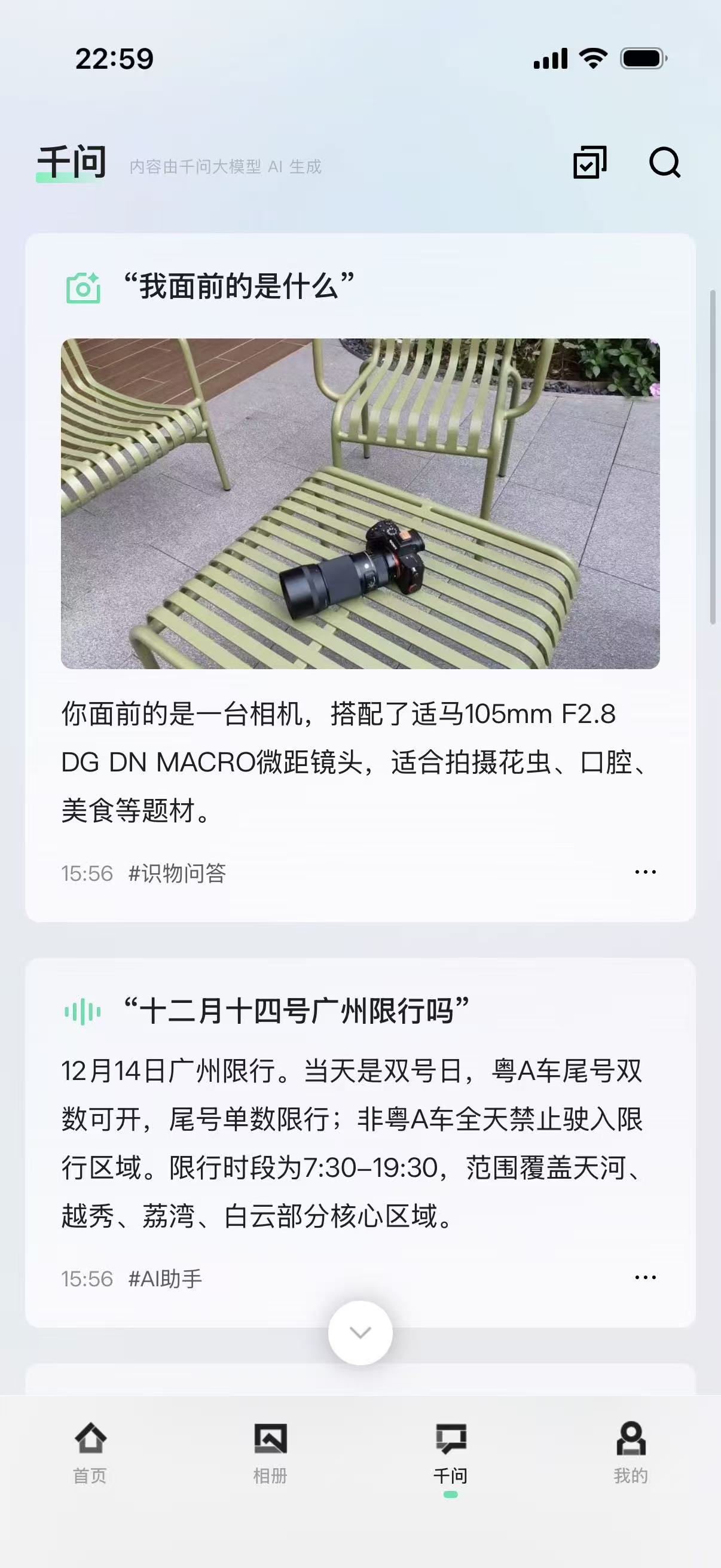Open the #识物问答 hashtag link
The height and width of the screenshot is (1568, 721).
click(x=176, y=874)
